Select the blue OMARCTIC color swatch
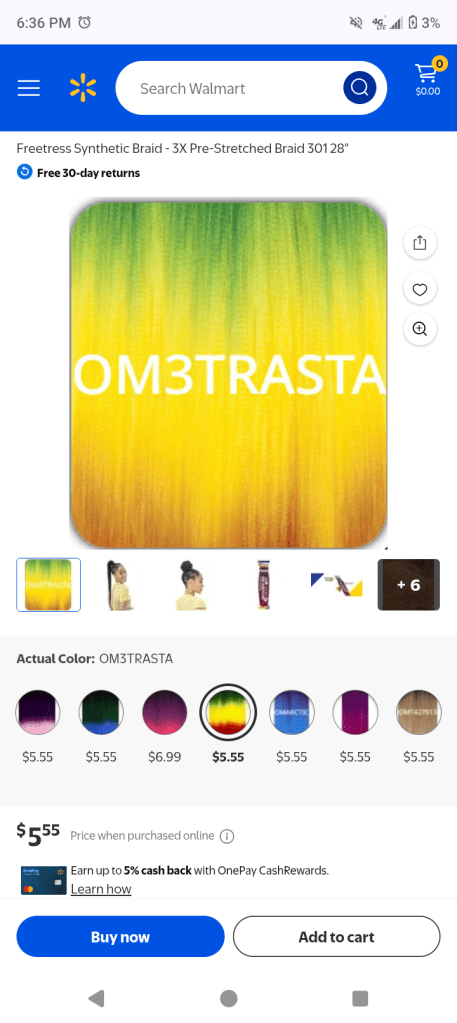The width and height of the screenshot is (457, 1023). click(292, 712)
